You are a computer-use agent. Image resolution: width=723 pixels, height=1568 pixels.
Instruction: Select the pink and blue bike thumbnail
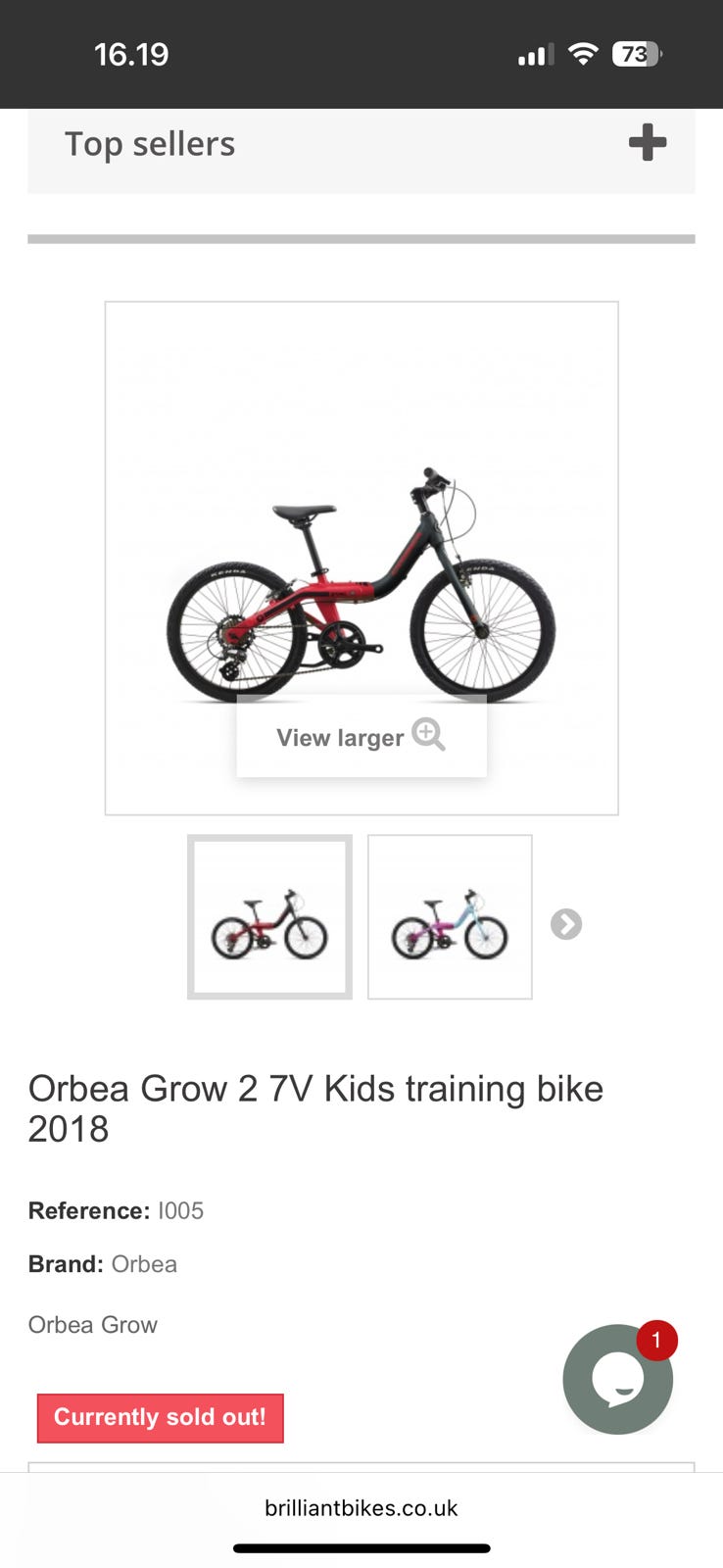[450, 917]
